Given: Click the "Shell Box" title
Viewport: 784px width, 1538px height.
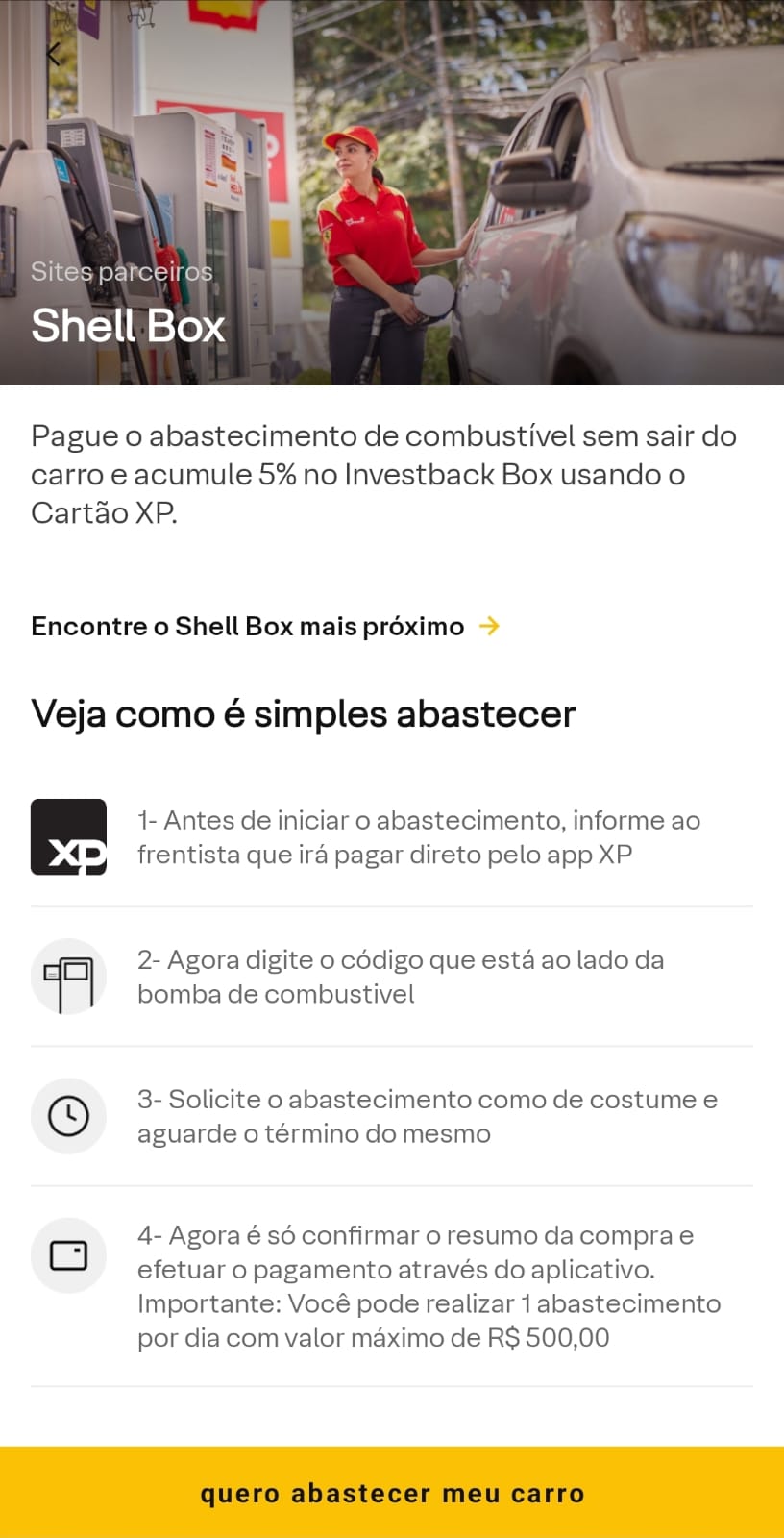Looking at the screenshot, I should click(128, 325).
